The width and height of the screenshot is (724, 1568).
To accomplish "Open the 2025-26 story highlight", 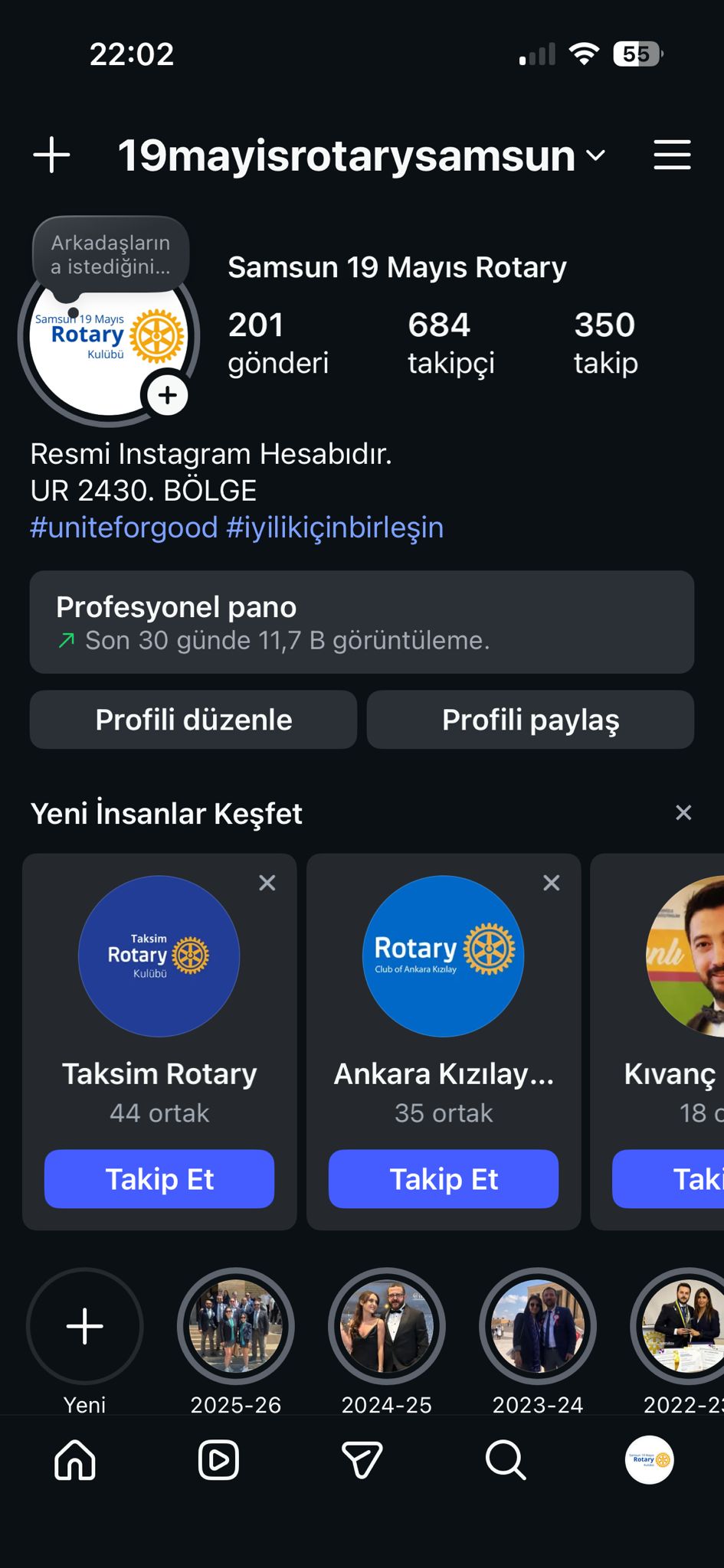I will [235, 1326].
